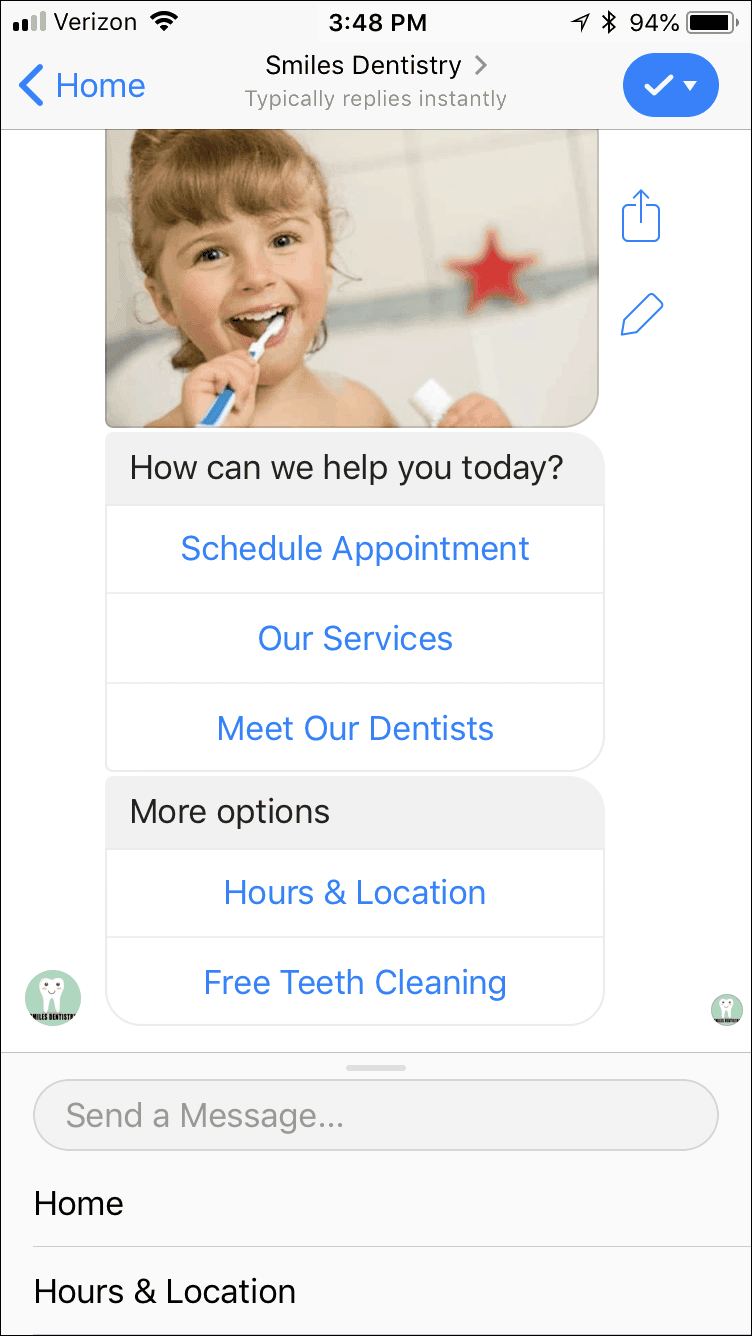752x1336 pixels.
Task: Choose Free Teeth Cleaning
Action: pyautogui.click(x=355, y=982)
